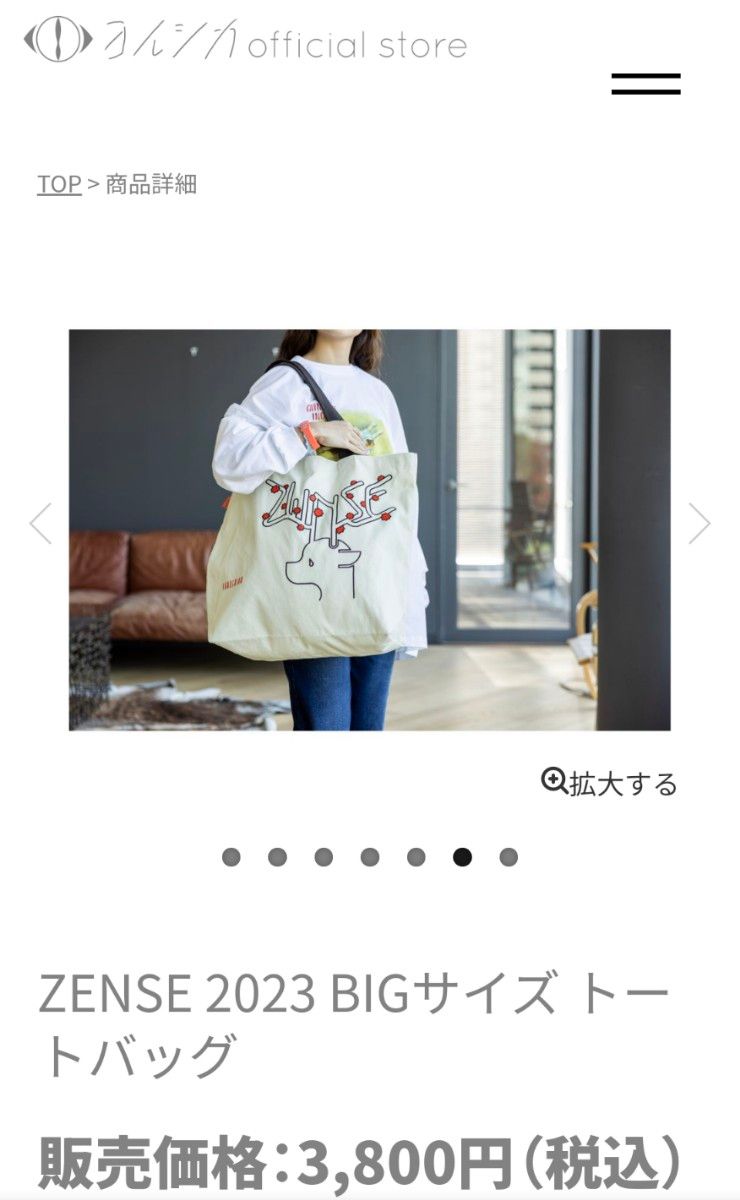The height and width of the screenshot is (1200, 740).
Task: Open the tote bag product photo
Action: (369, 530)
